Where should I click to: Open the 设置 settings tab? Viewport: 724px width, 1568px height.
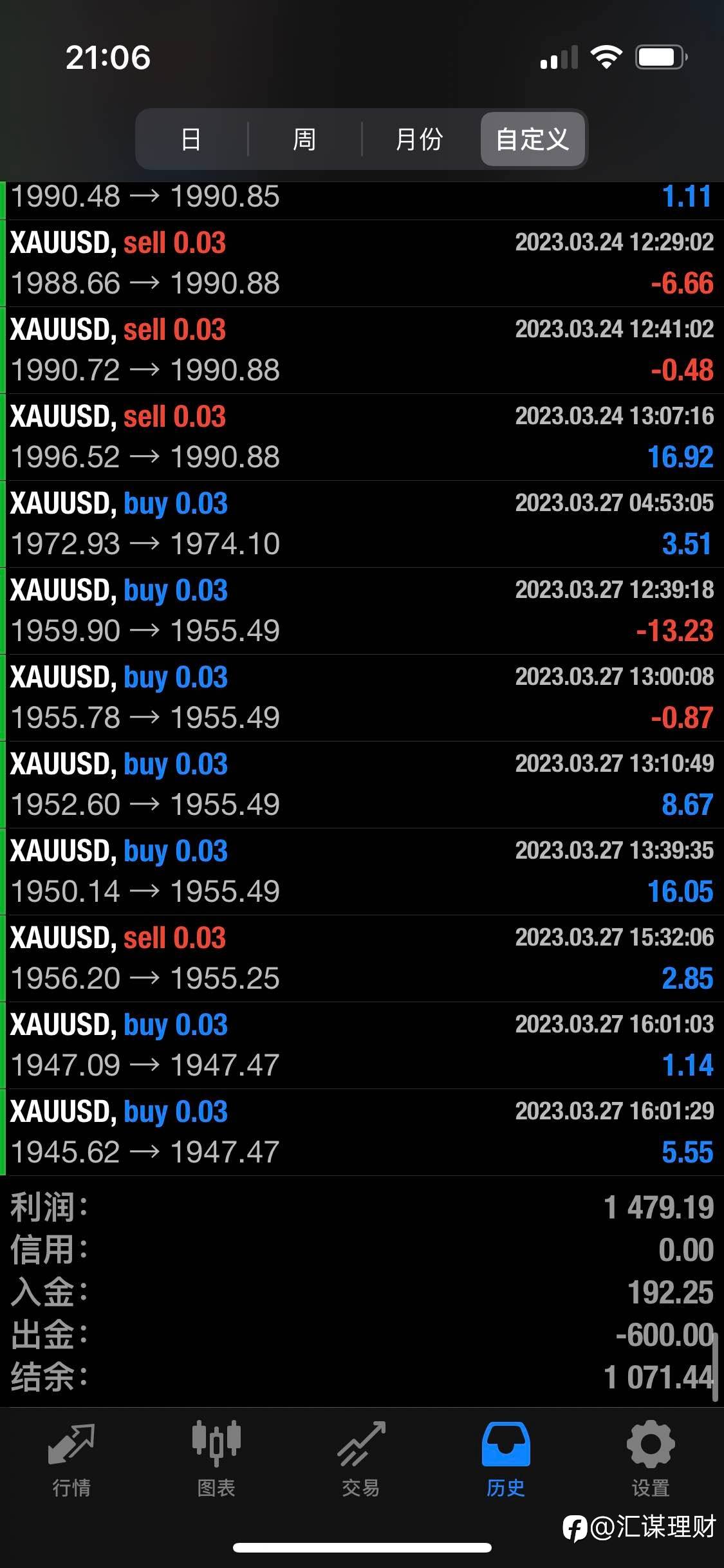651,1460
